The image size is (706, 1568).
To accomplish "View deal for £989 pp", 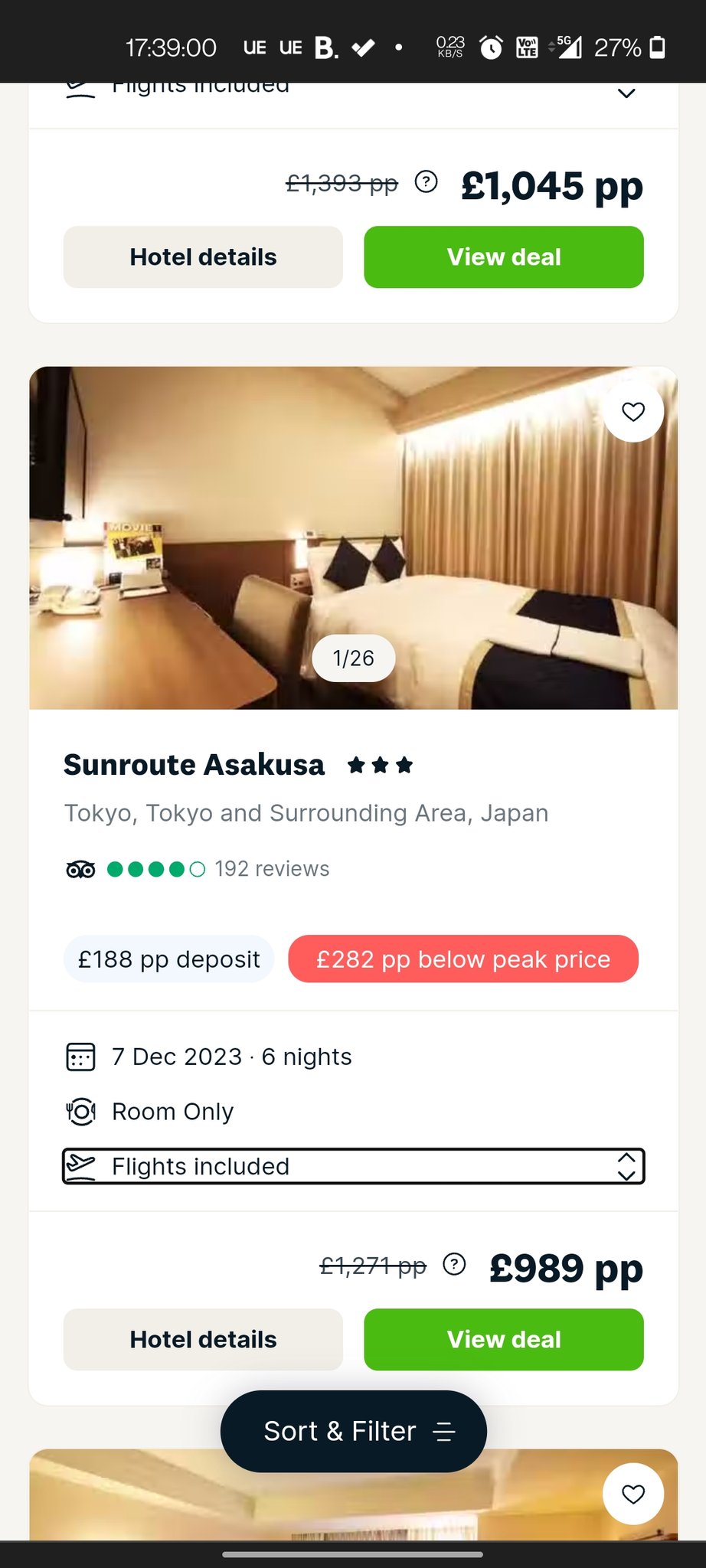I will [503, 1339].
